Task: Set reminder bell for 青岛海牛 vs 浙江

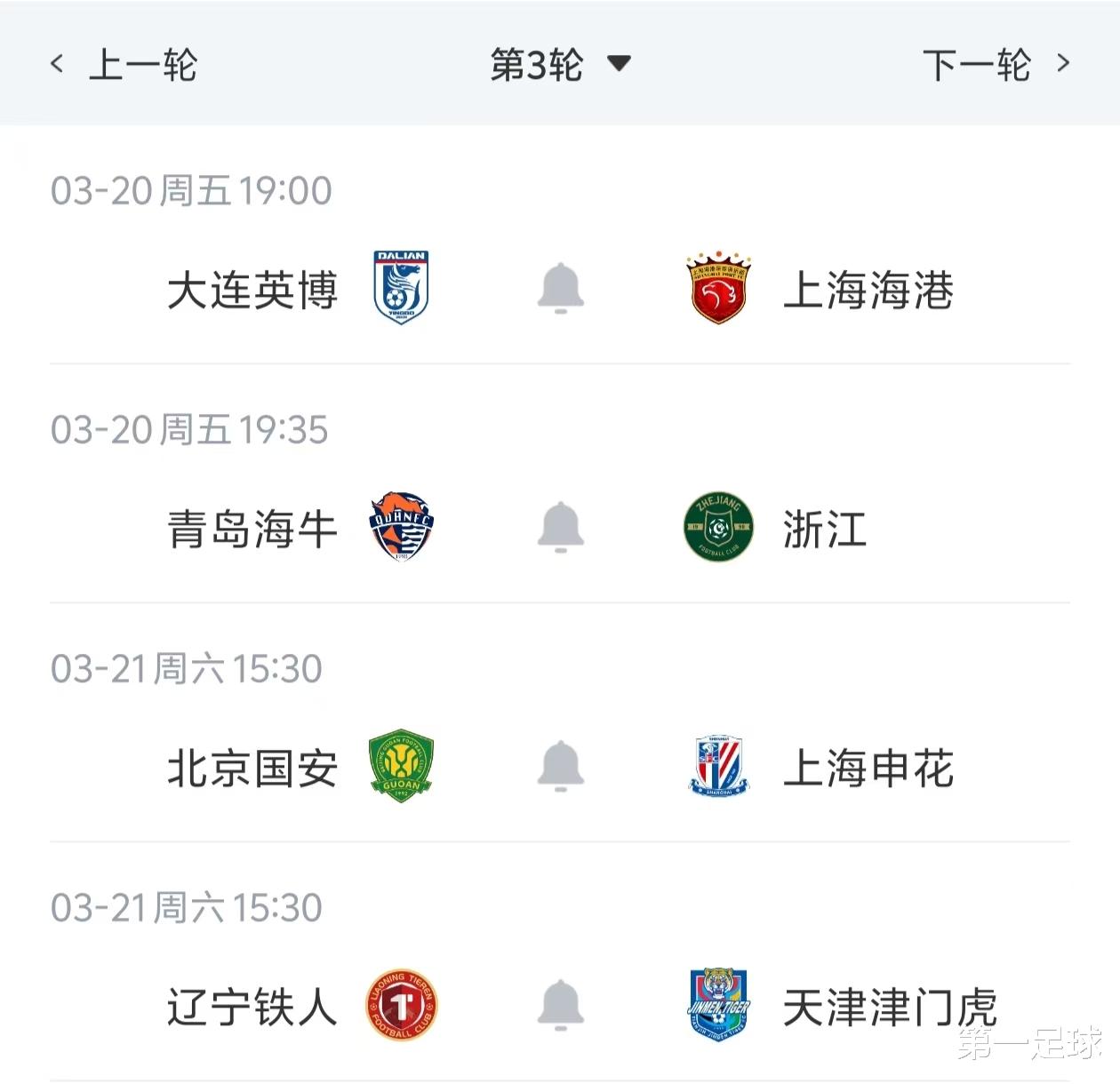Action: click(560, 527)
